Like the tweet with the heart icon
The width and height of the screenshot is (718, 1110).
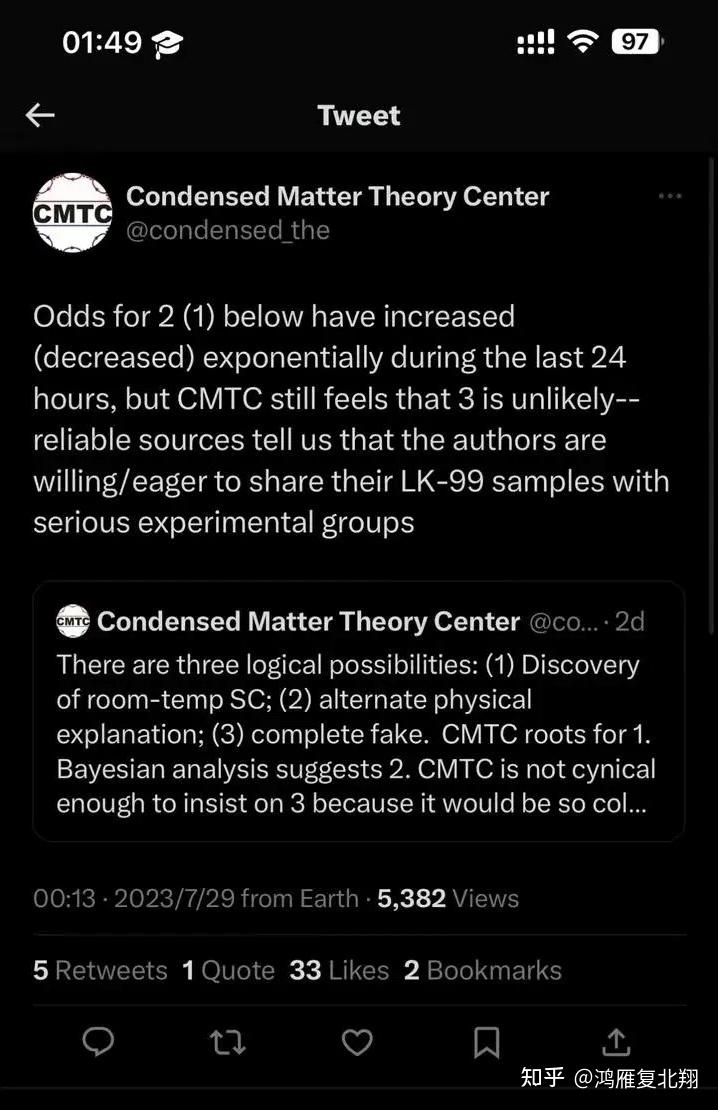pyautogui.click(x=357, y=1042)
